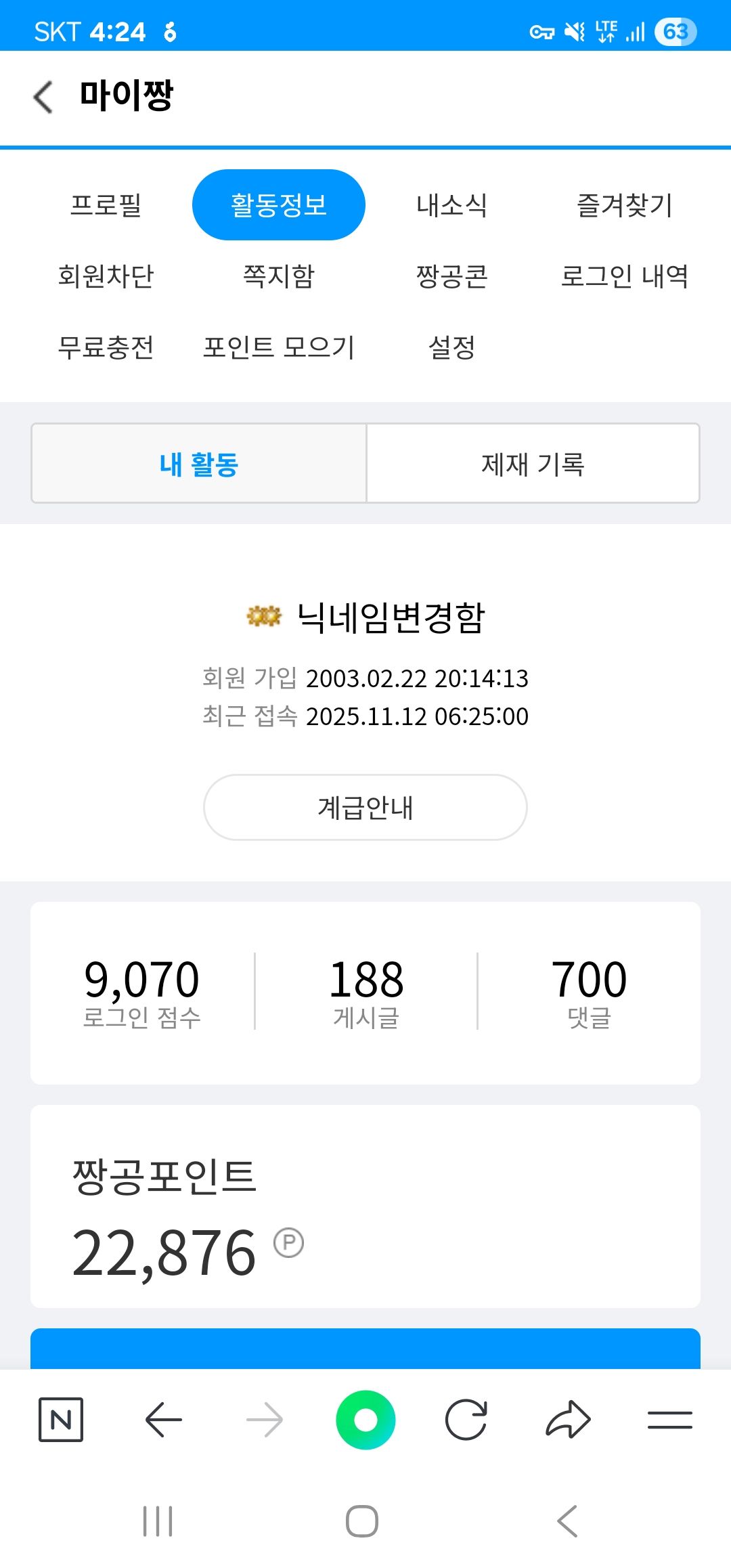The height and width of the screenshot is (1568, 731).
Task: Switch to the 제재 기록 tab
Action: (533, 464)
